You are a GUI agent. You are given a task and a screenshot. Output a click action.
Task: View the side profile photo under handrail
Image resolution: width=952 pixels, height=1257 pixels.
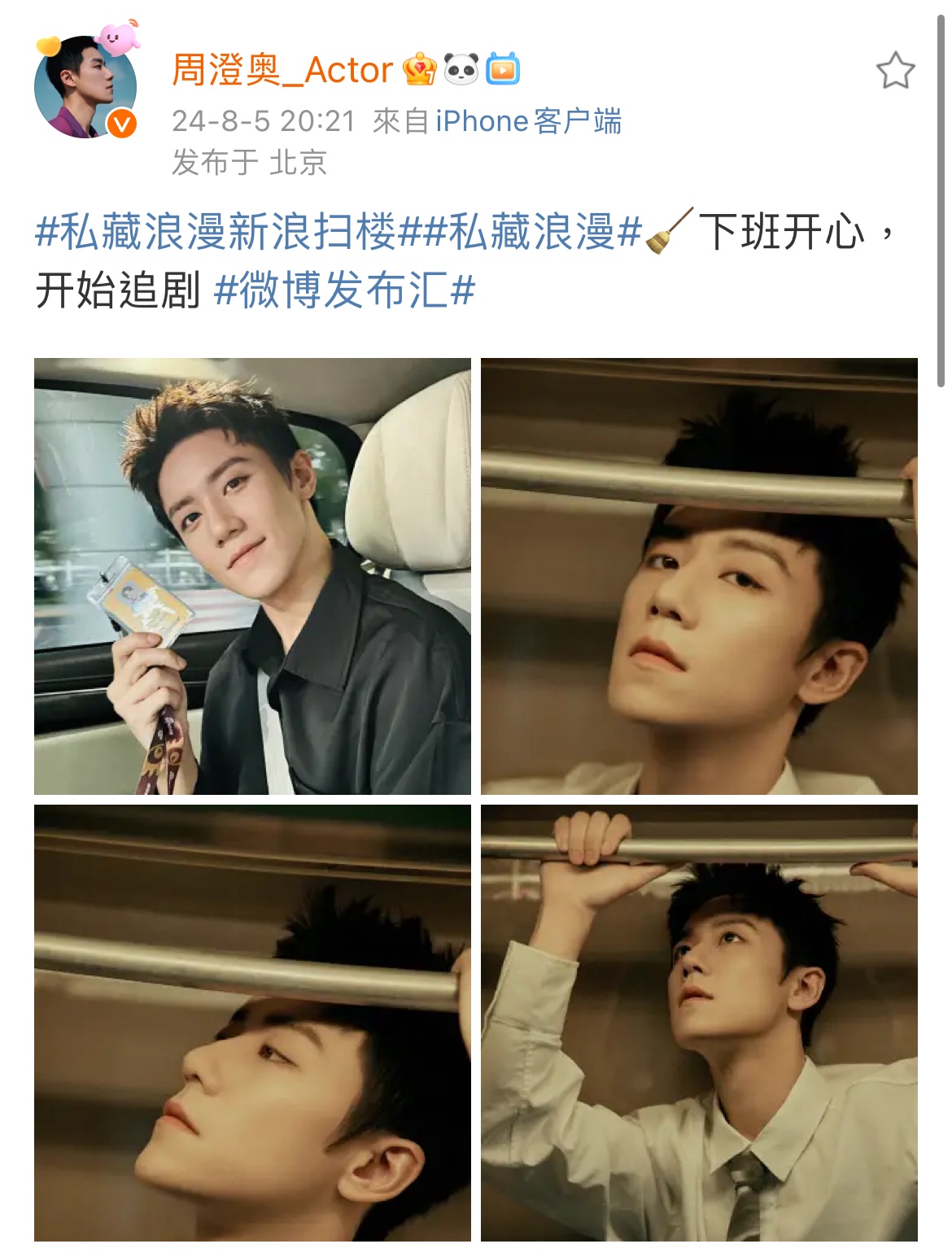[x=252, y=1023]
